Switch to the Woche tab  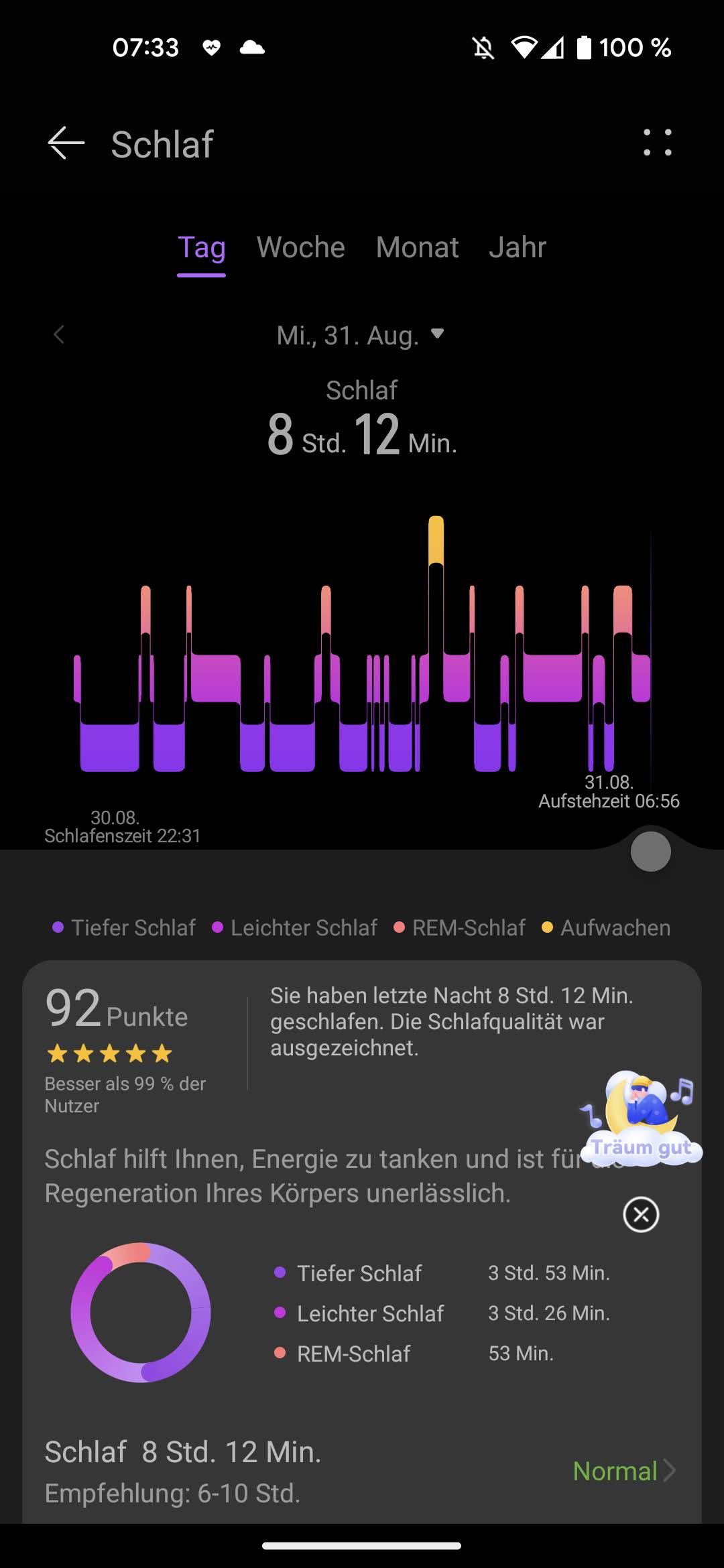point(300,248)
